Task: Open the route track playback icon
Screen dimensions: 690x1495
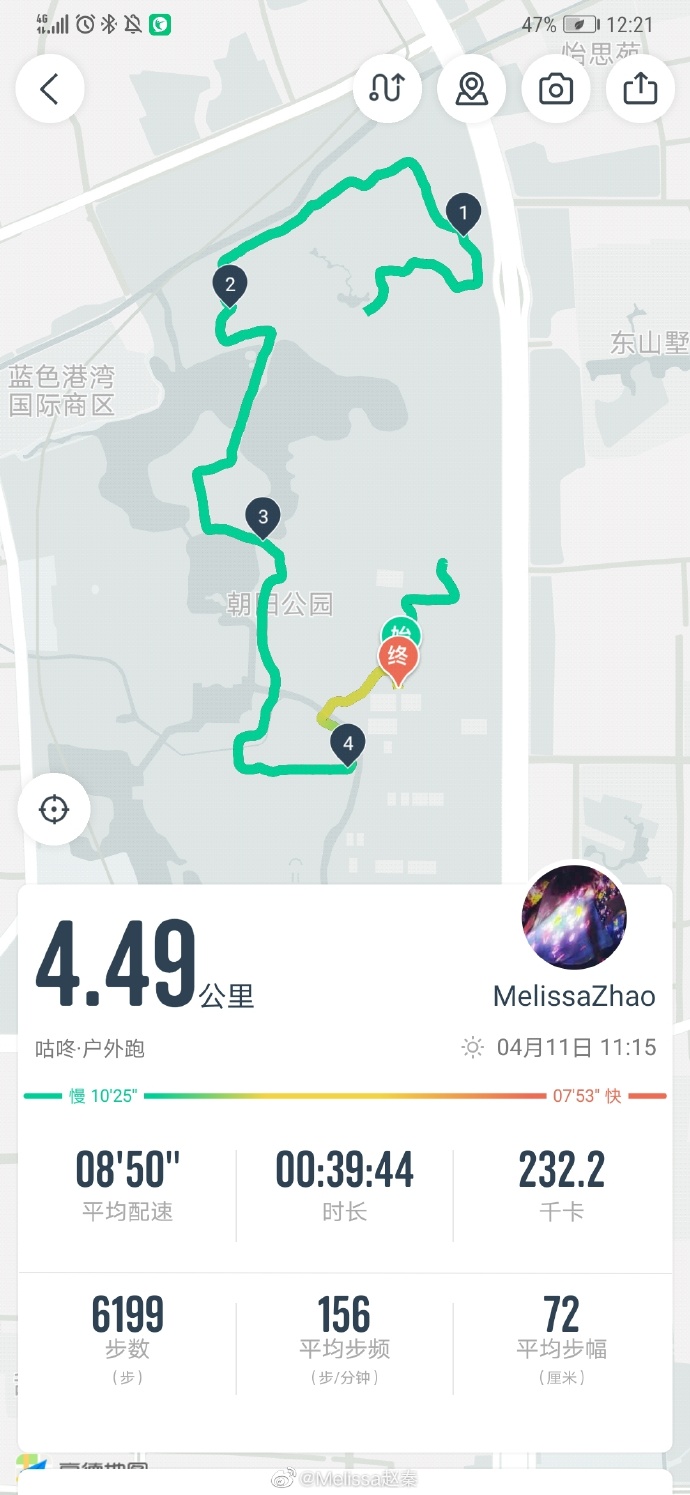Action: (x=387, y=89)
